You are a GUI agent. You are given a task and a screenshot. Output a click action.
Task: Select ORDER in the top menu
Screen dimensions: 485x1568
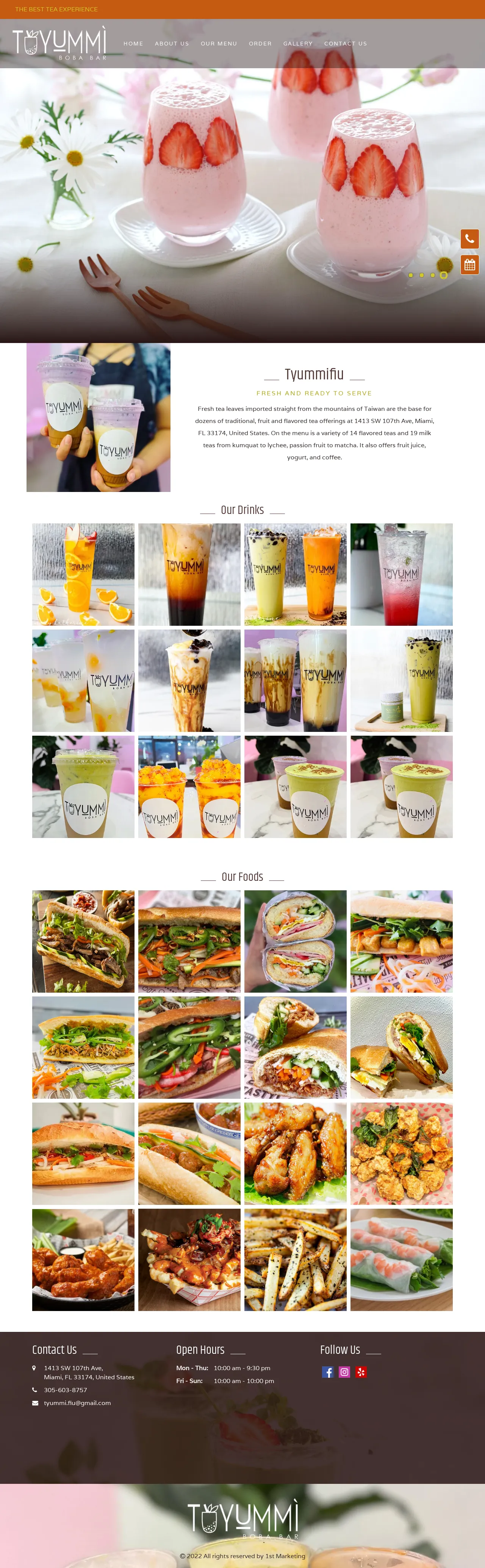pos(260,44)
